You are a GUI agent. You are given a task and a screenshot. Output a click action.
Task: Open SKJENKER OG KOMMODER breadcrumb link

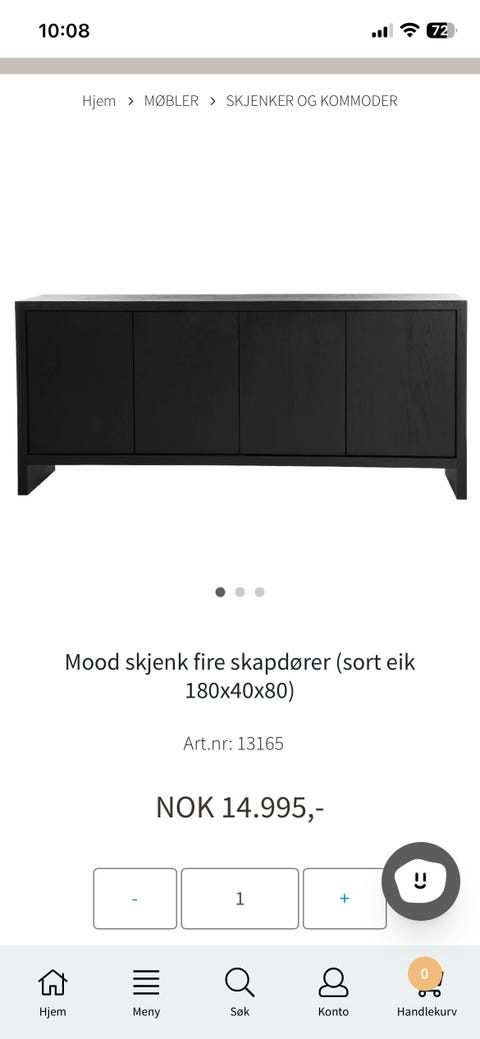coord(312,101)
